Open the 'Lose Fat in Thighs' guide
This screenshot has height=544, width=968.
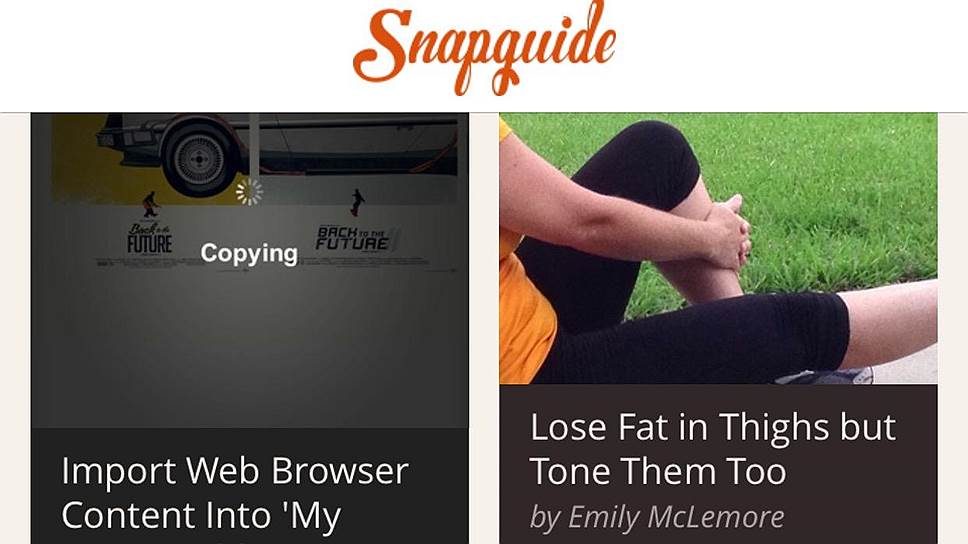pyautogui.click(x=713, y=448)
